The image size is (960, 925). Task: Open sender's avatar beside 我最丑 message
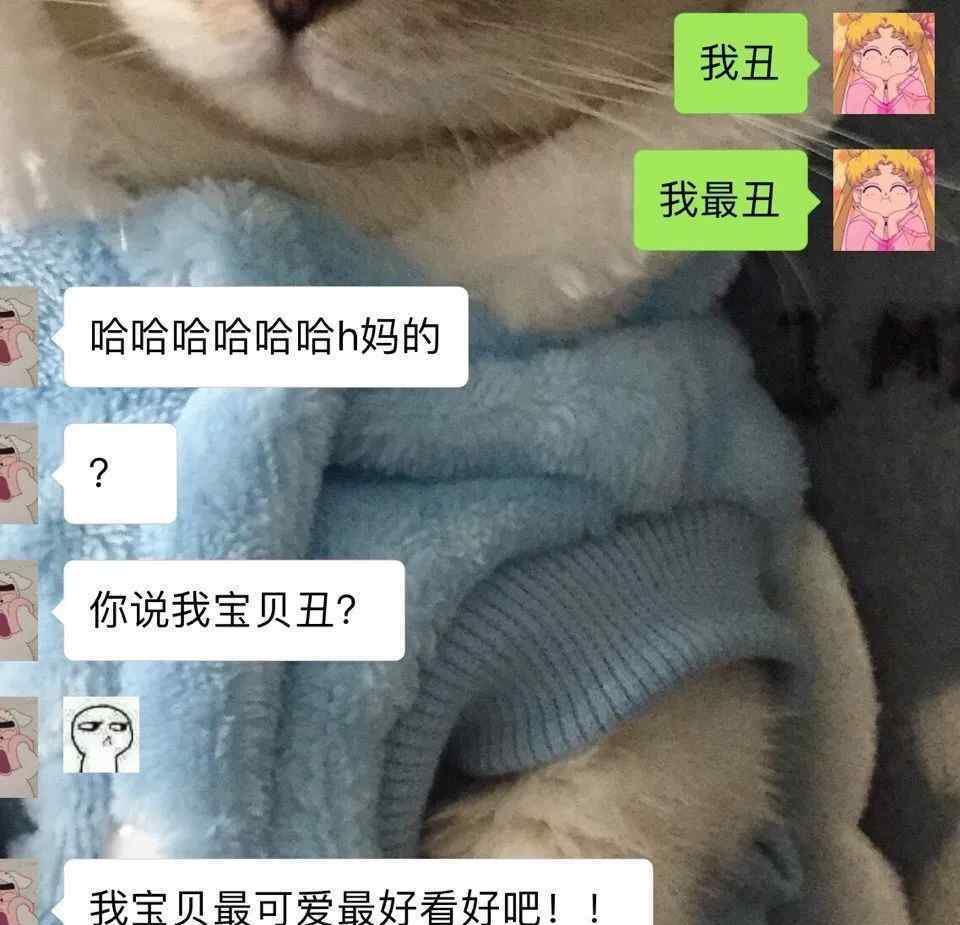(884, 200)
